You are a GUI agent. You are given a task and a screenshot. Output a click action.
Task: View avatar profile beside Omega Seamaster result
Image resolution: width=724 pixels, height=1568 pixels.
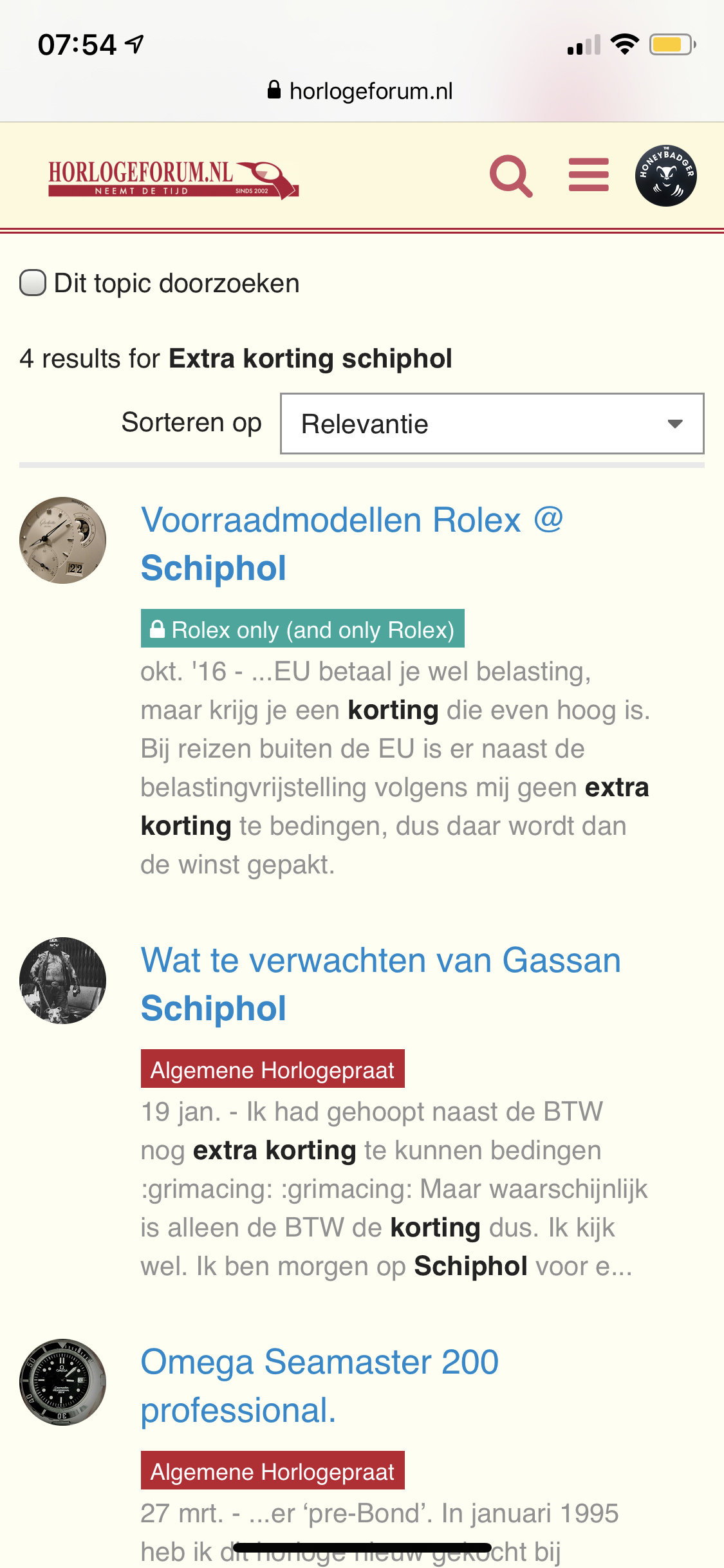coord(62,1382)
